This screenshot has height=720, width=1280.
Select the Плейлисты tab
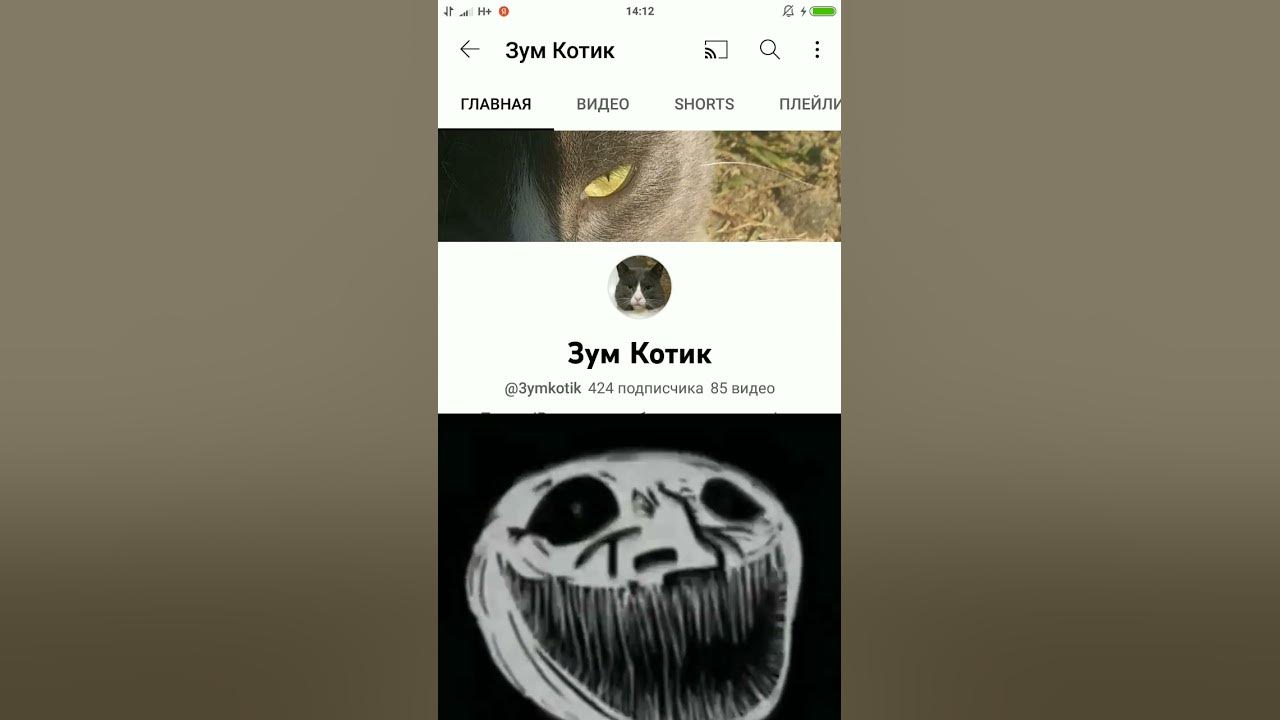(809, 104)
